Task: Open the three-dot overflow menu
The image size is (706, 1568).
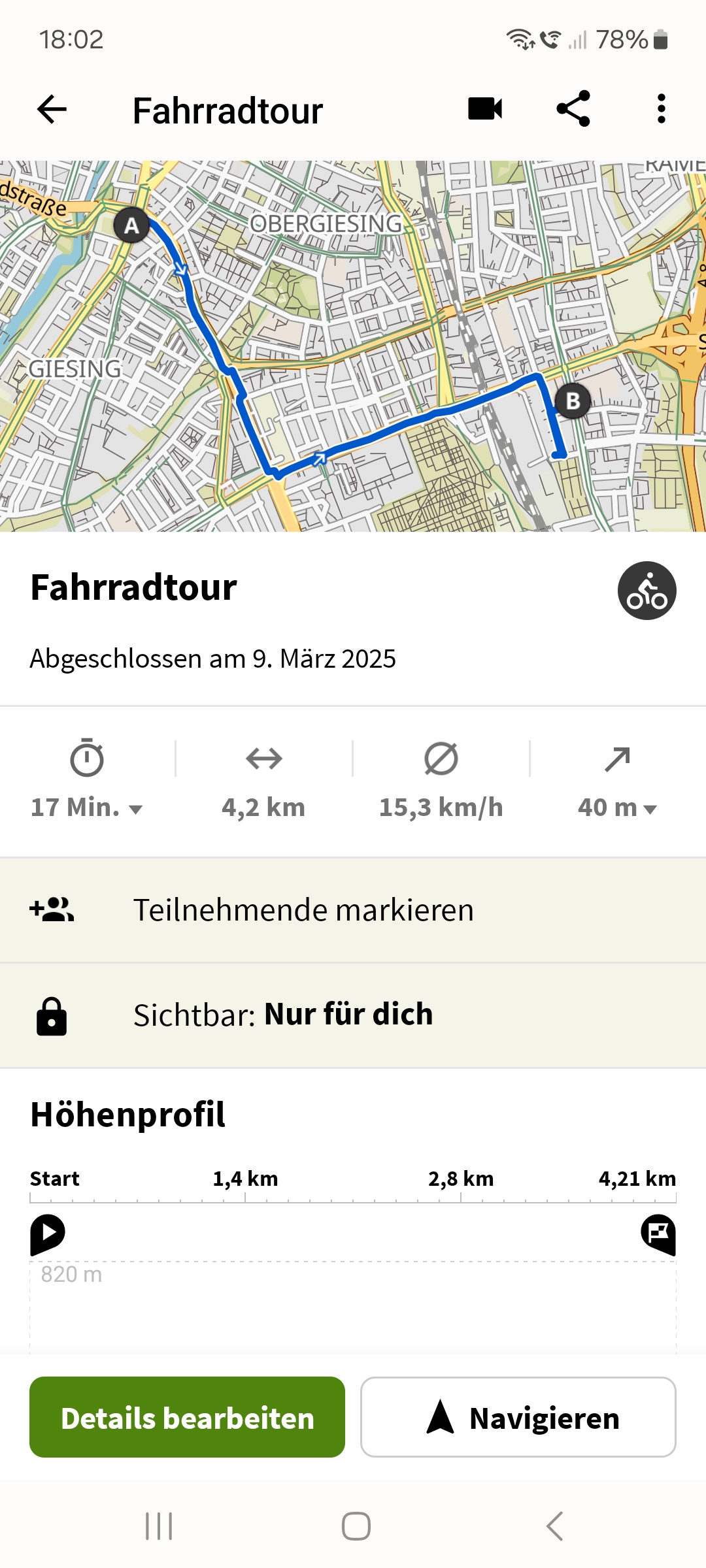Action: coord(662,109)
